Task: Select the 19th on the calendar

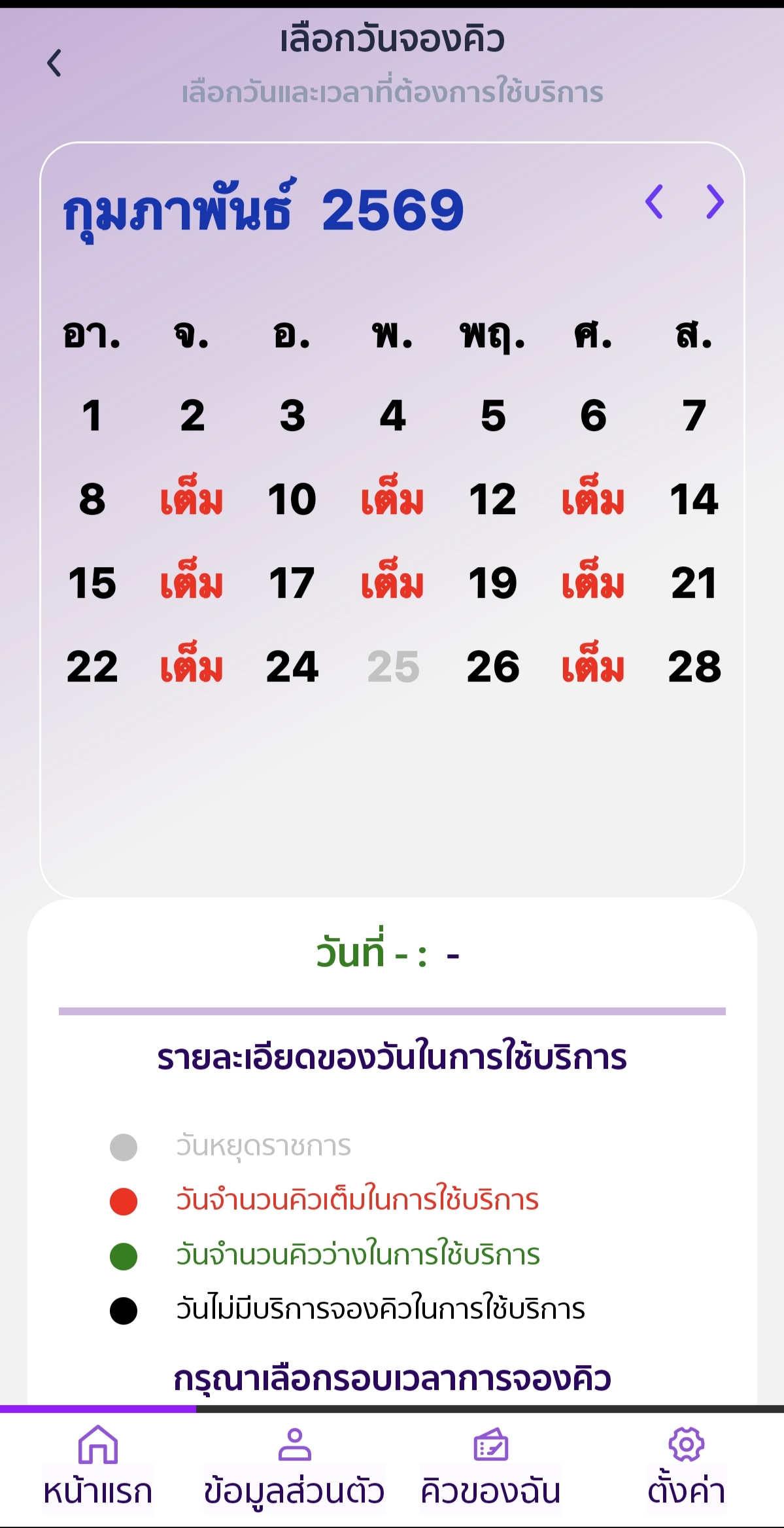Action: 493,583
